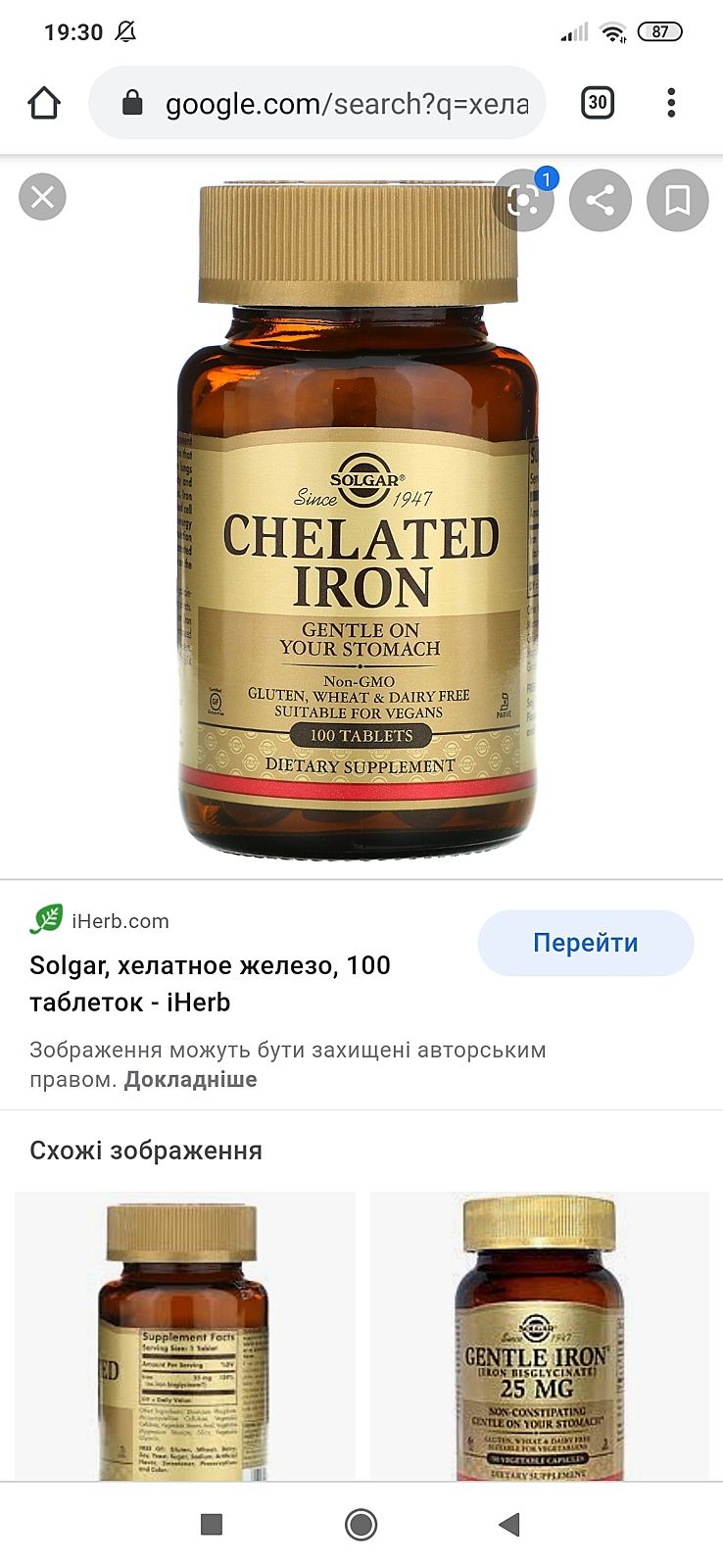The height and width of the screenshot is (1568, 723).
Task: Go back with the system back button
Action: coord(509,1524)
